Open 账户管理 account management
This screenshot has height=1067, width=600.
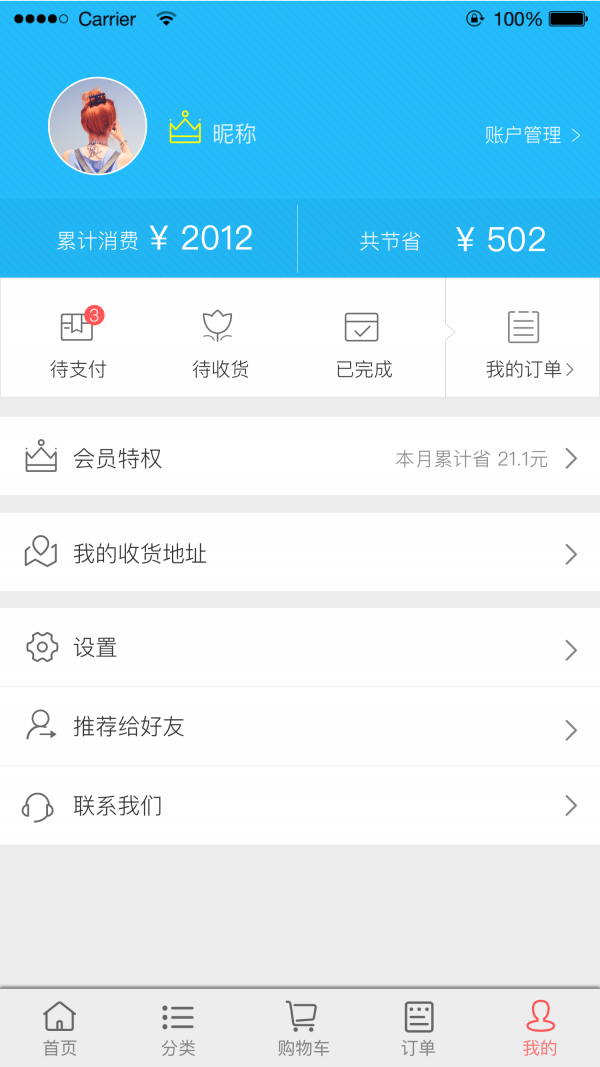point(532,136)
